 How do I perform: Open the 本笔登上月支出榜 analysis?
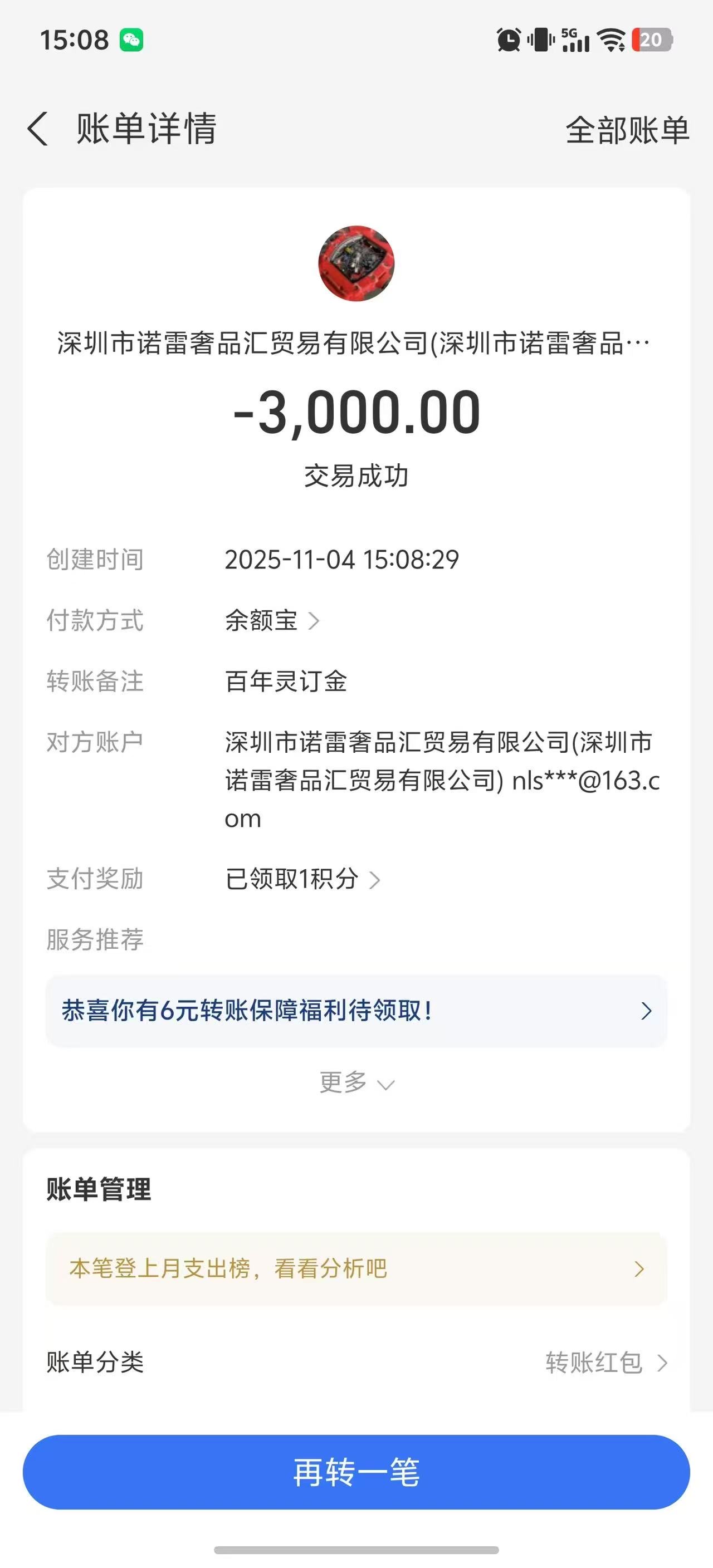point(356,1269)
